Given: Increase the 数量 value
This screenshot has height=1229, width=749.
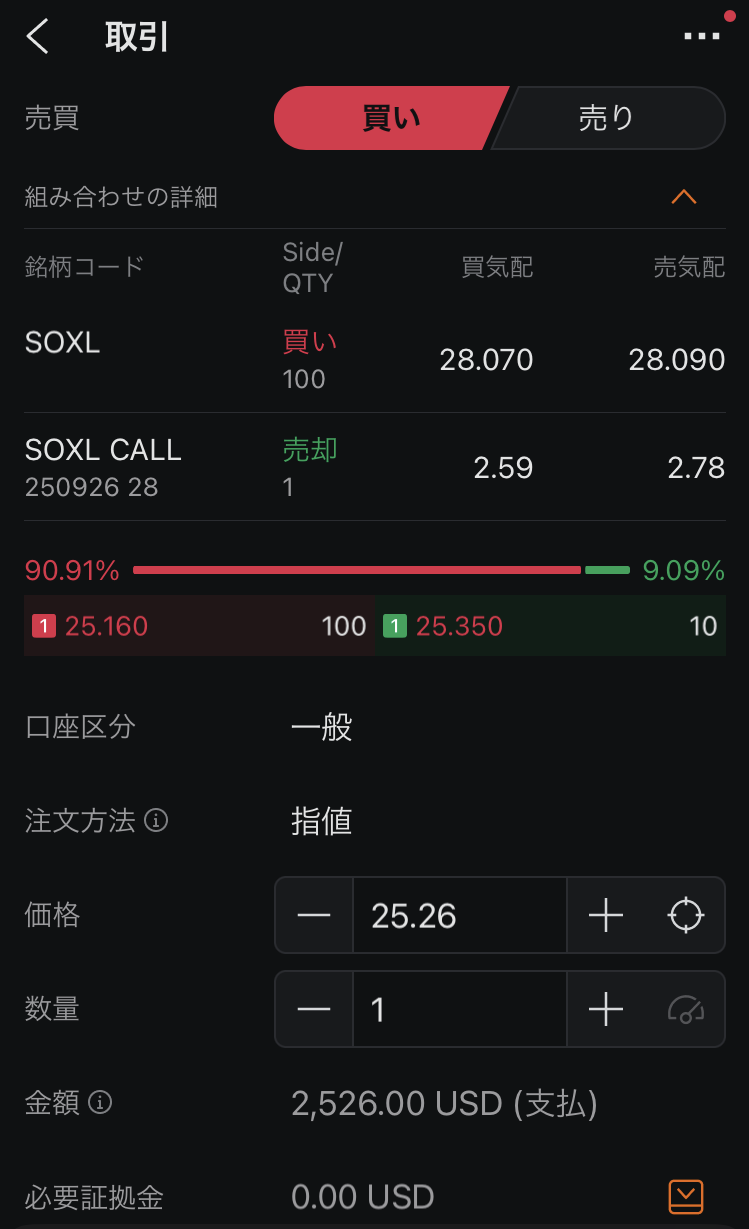Looking at the screenshot, I should (x=606, y=1009).
